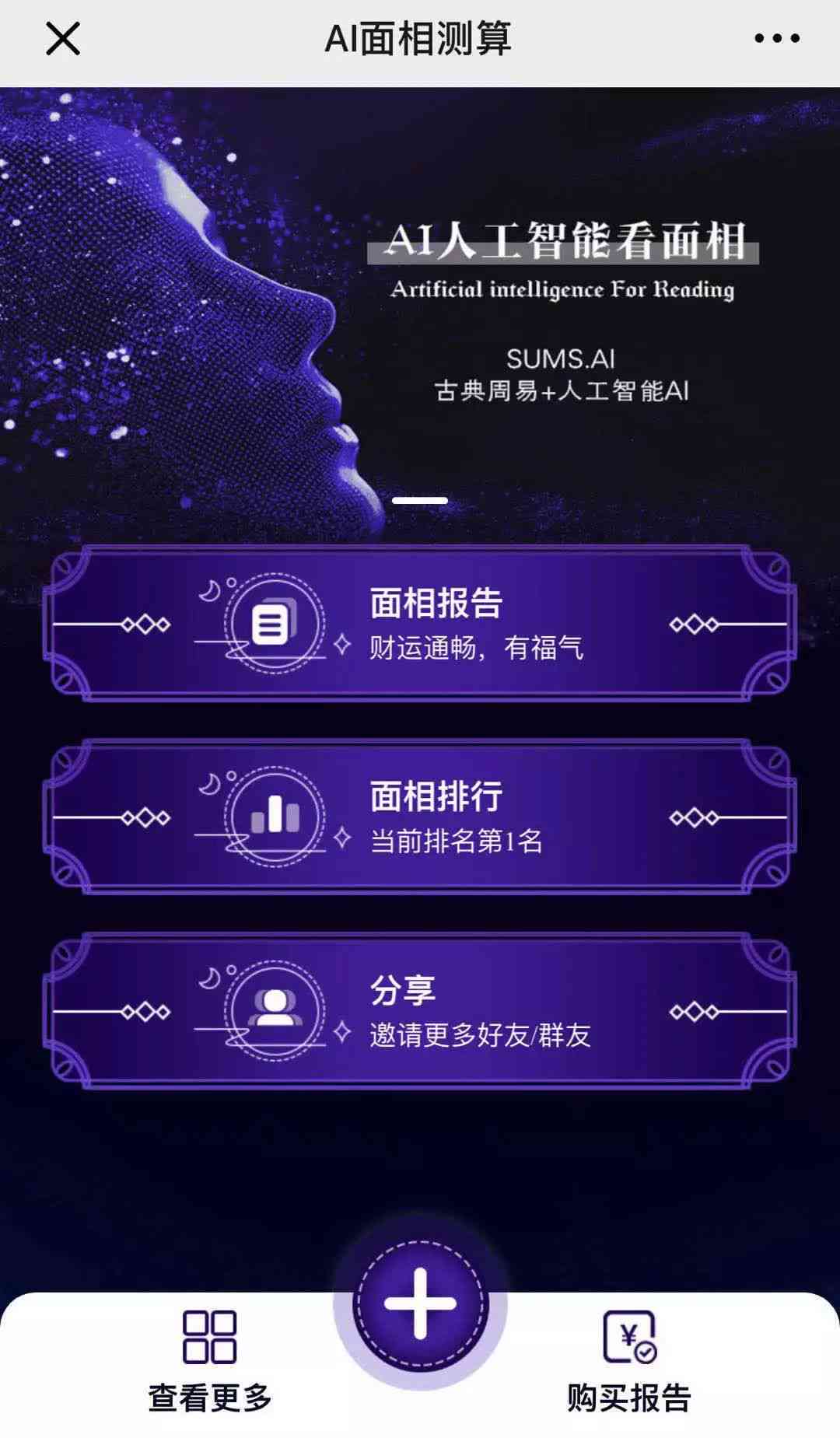
Task: Tap the central plus button
Action: click(420, 1304)
